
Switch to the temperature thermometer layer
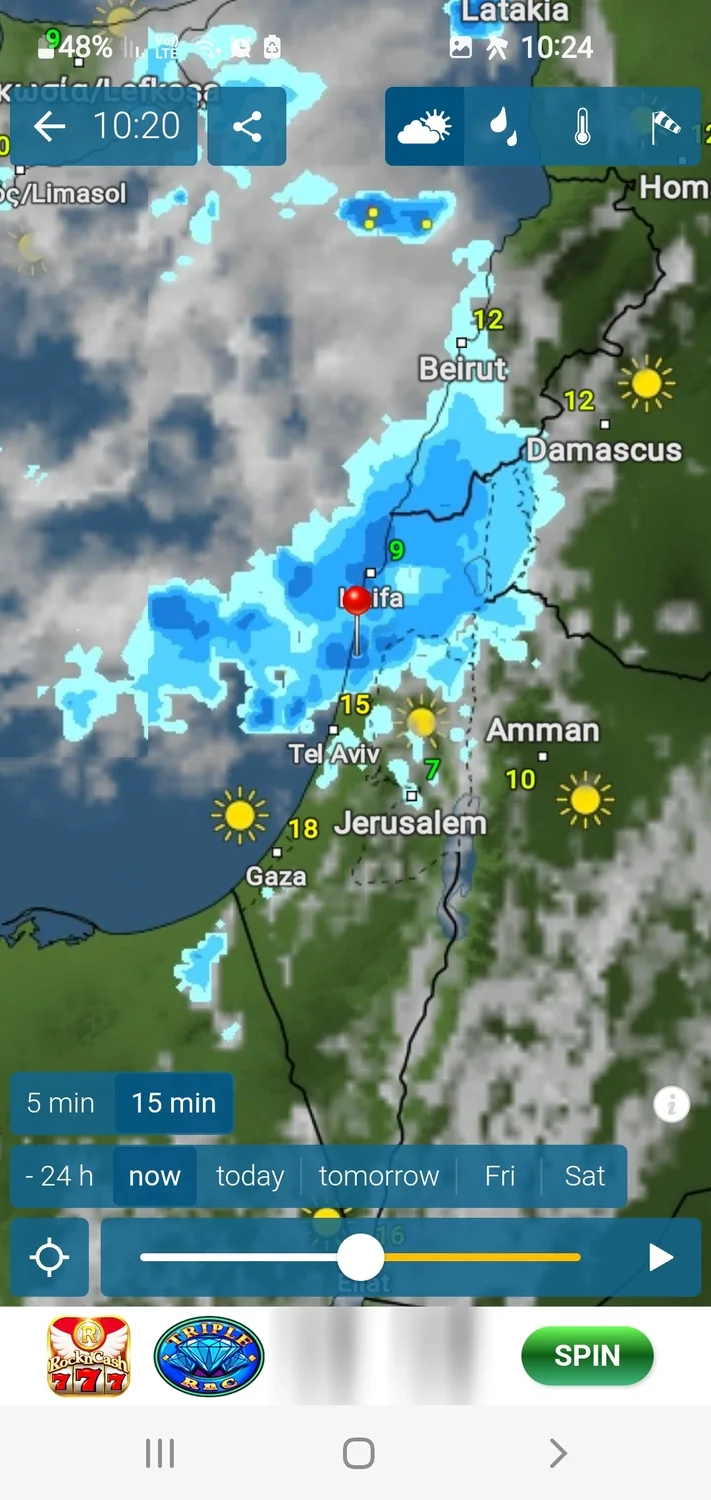tap(582, 127)
